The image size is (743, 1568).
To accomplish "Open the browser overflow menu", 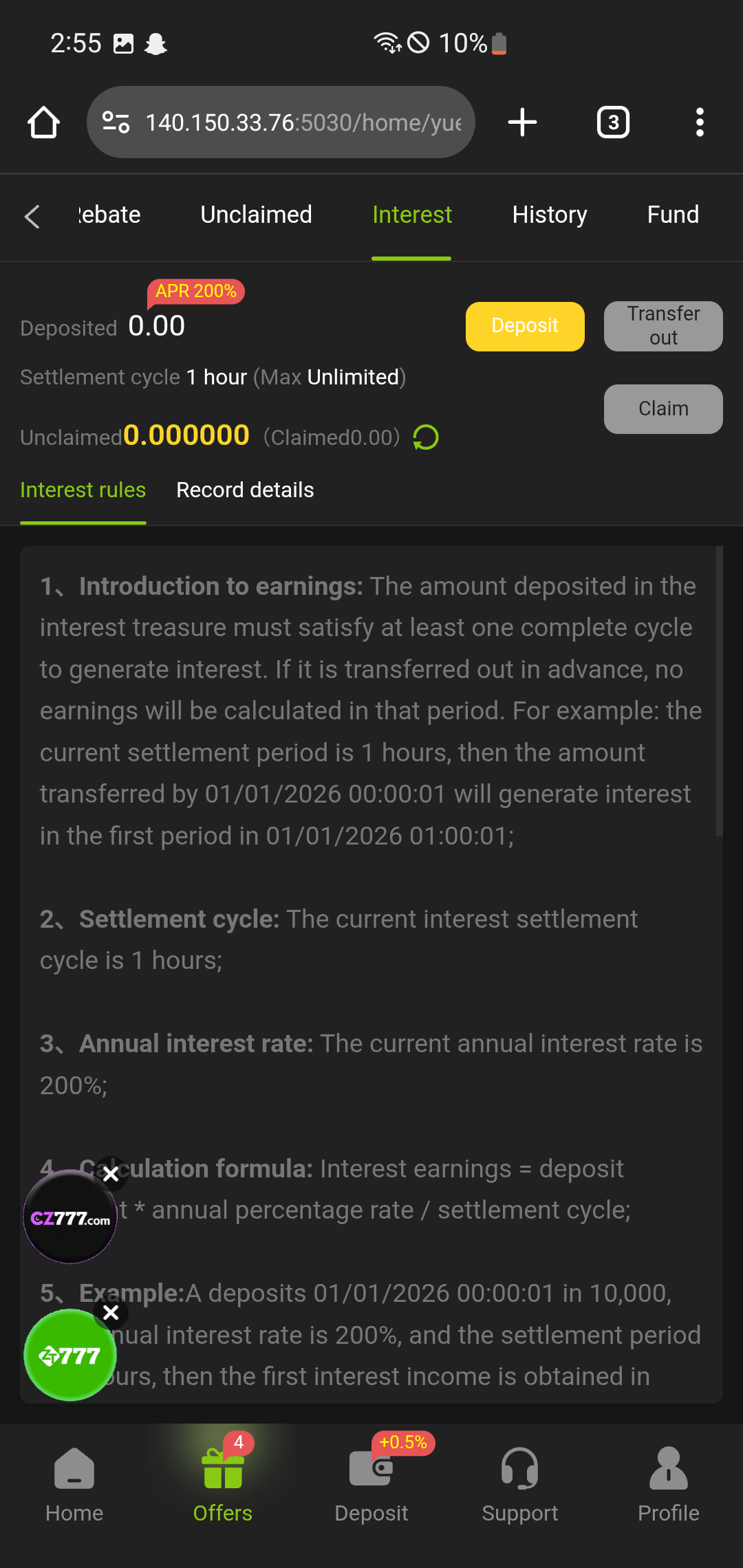I will click(700, 122).
